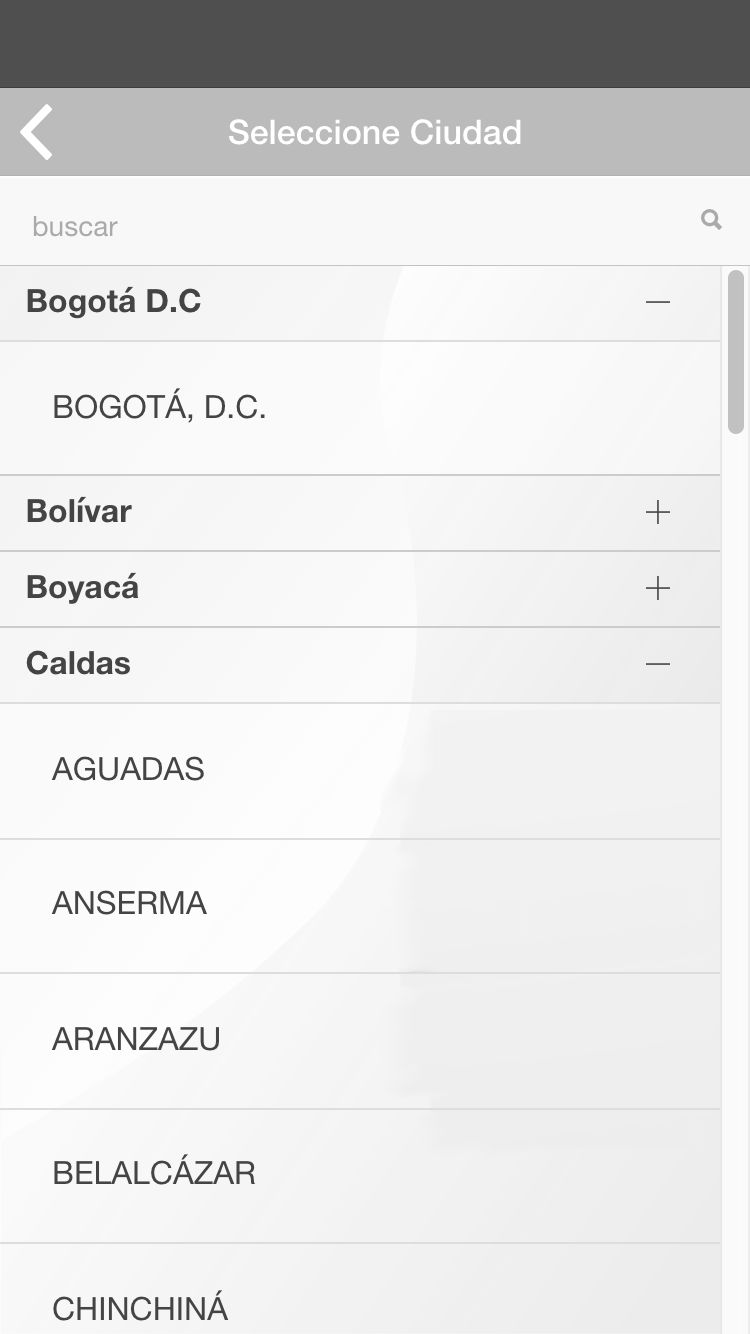The image size is (750, 1334).
Task: Select CHINCHINÁ city
Action: 140,1308
